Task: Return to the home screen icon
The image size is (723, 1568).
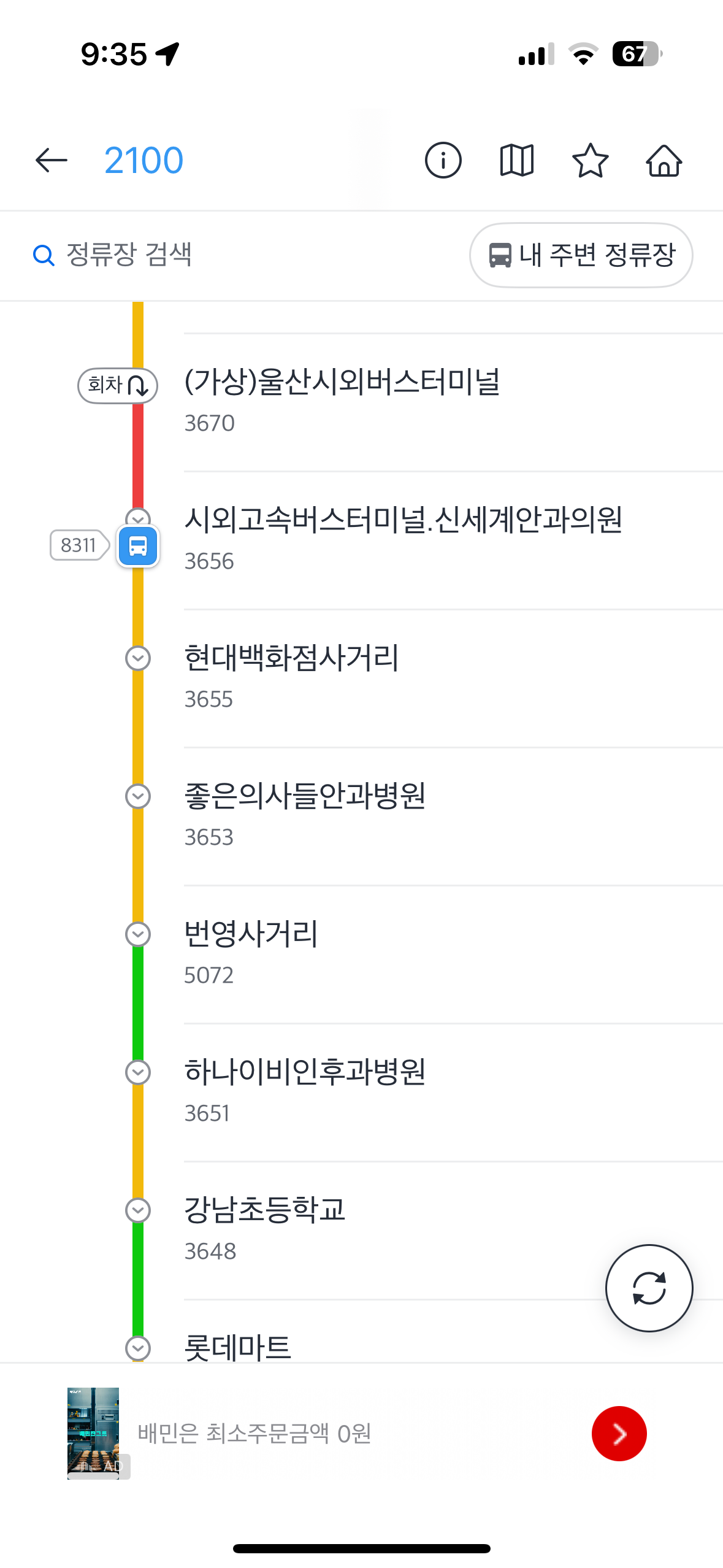Action: 664,161
